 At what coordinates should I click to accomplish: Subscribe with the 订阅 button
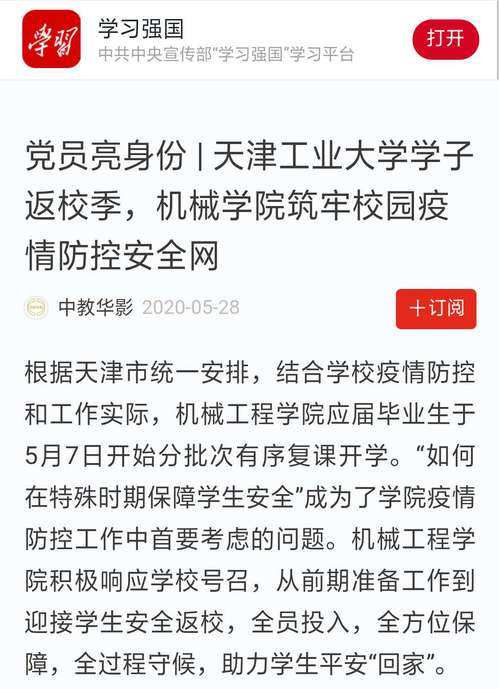[436, 308]
